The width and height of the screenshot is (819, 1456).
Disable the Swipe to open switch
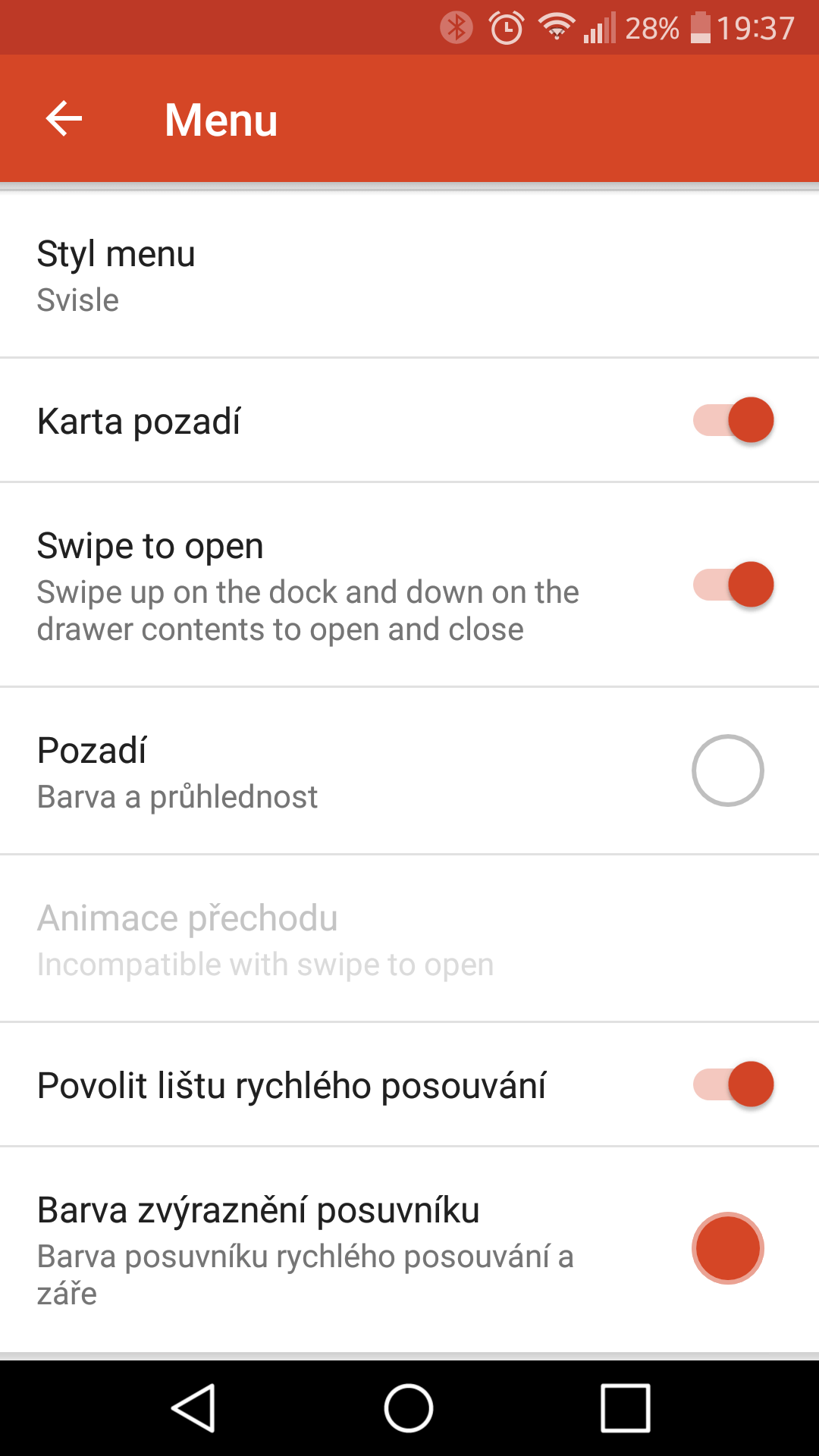[733, 585]
